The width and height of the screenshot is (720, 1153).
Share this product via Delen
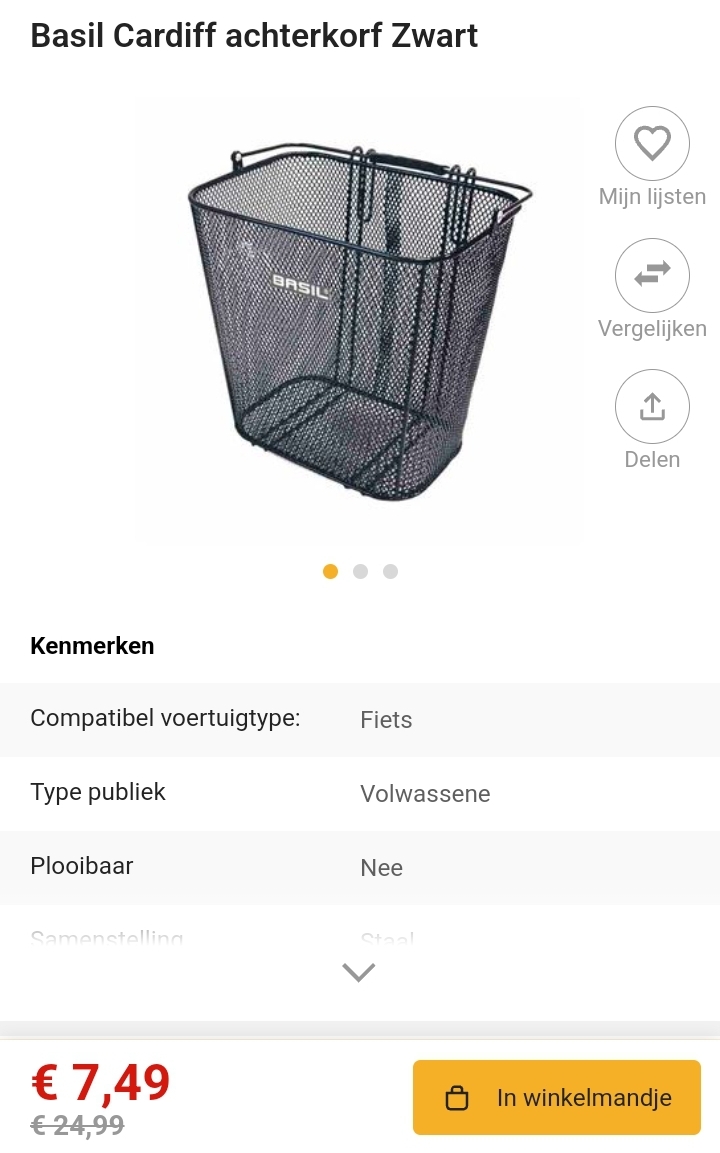coord(652,407)
